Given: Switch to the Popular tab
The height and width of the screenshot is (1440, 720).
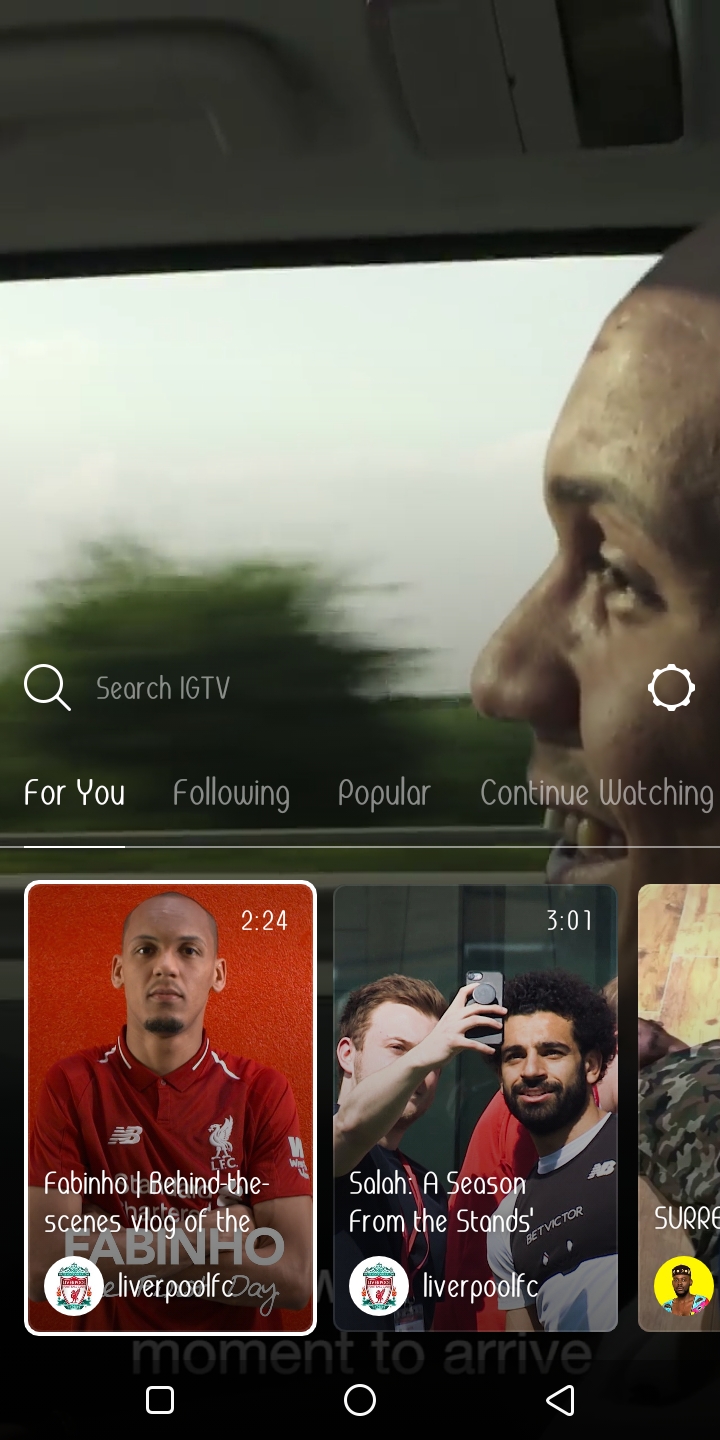Looking at the screenshot, I should (x=384, y=793).
